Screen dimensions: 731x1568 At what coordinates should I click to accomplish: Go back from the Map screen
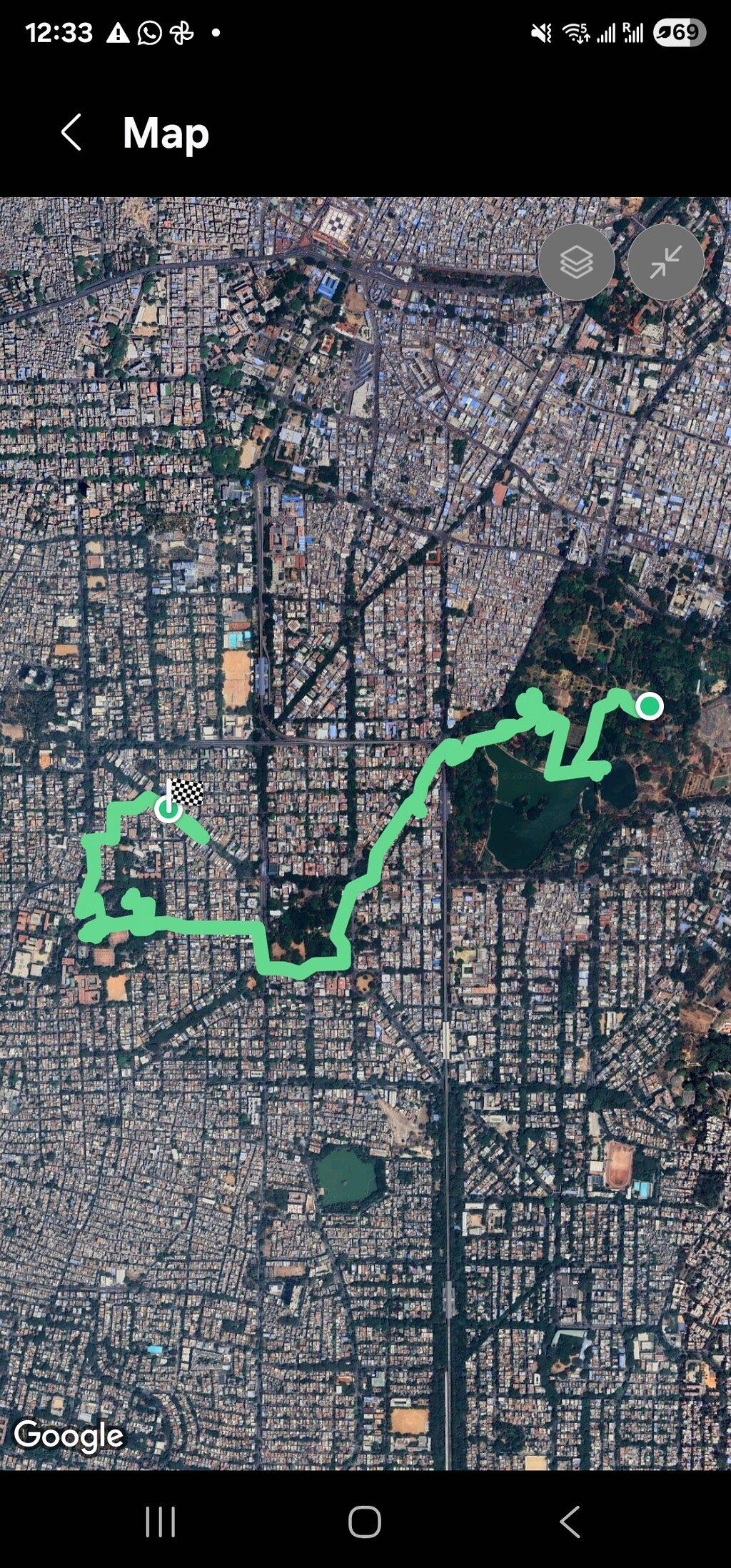click(x=71, y=132)
